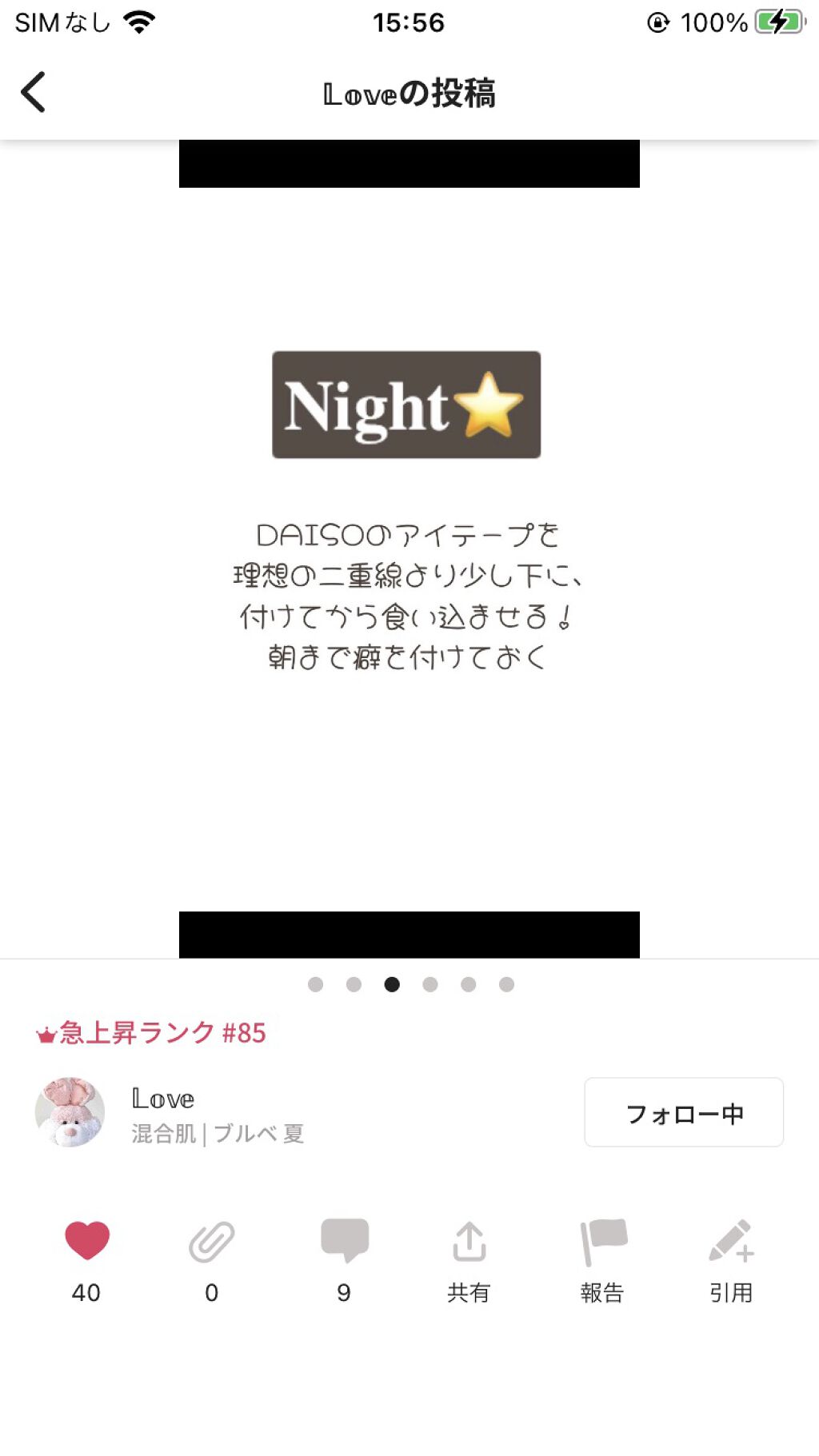Jump to the first image via the leftmost dot
The height and width of the screenshot is (1456, 819).
316,986
